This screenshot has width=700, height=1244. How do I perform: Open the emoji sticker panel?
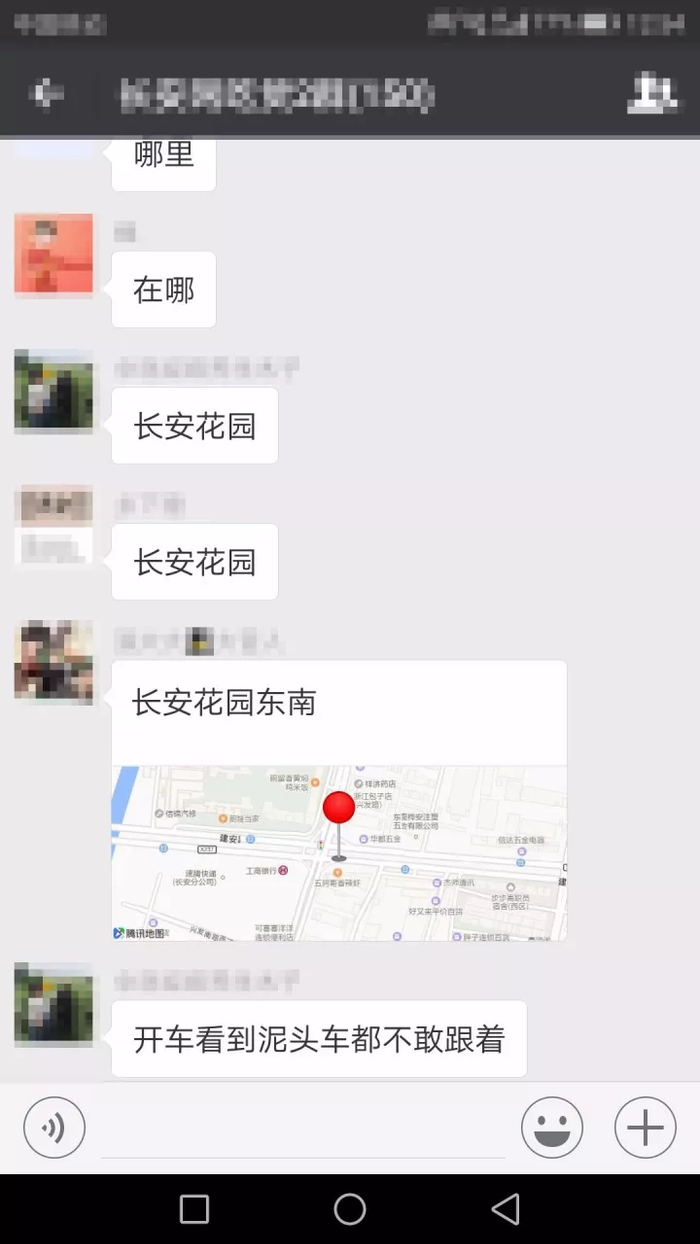click(552, 1128)
